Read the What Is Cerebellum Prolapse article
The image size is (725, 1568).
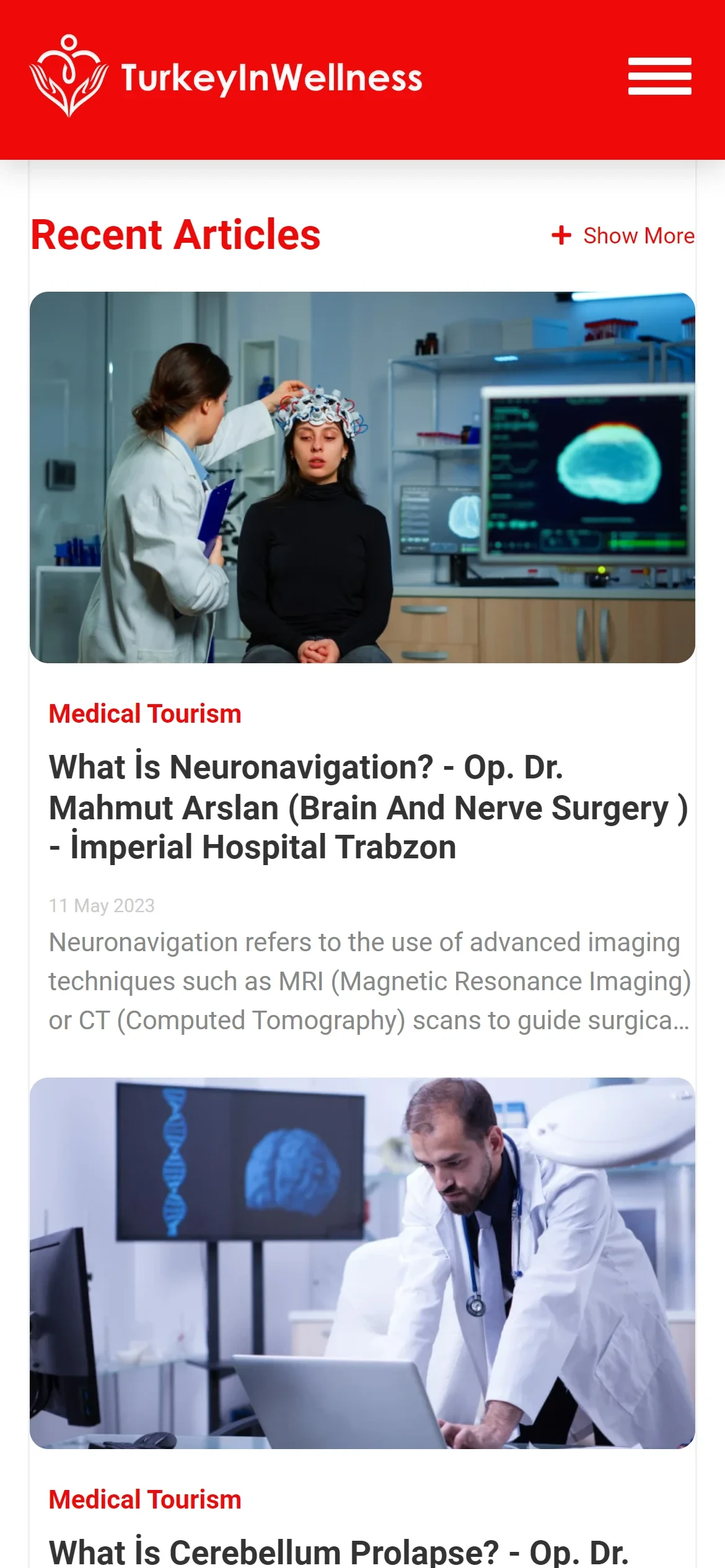click(x=338, y=1551)
